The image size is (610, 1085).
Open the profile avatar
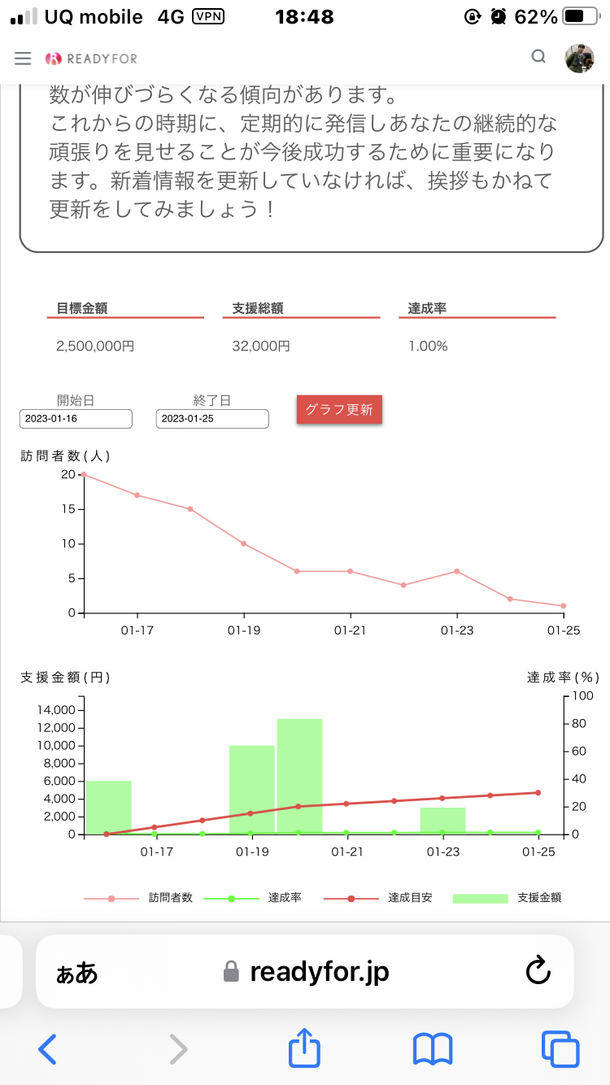point(579,58)
